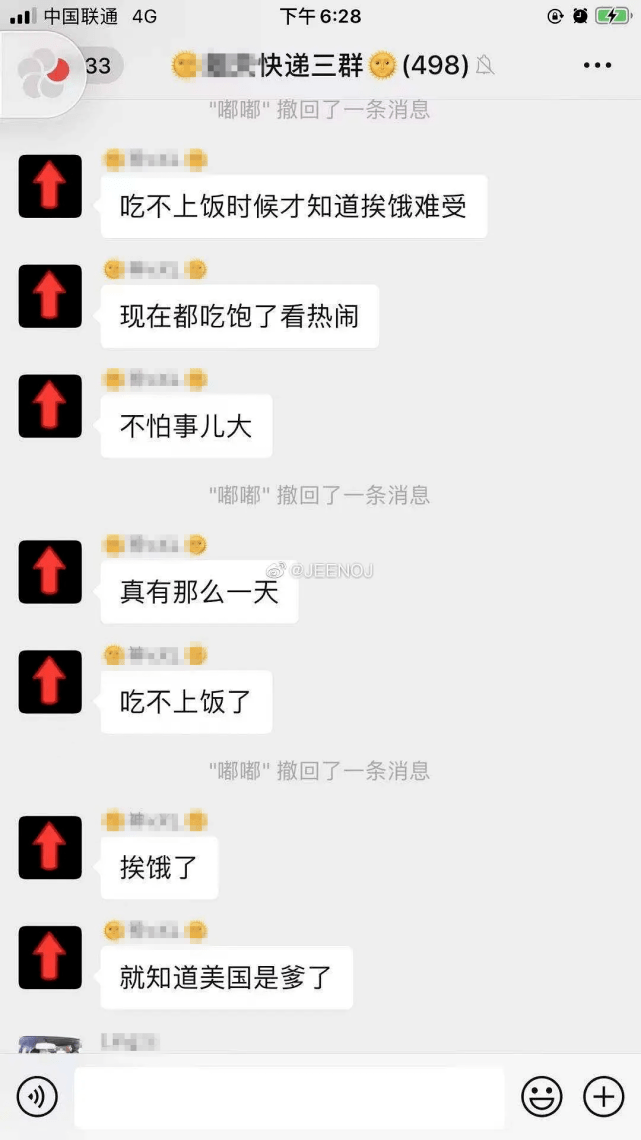
Task: Tap avatar beside message 吃不上饭时候才知道挨饿难受
Action: [50, 186]
